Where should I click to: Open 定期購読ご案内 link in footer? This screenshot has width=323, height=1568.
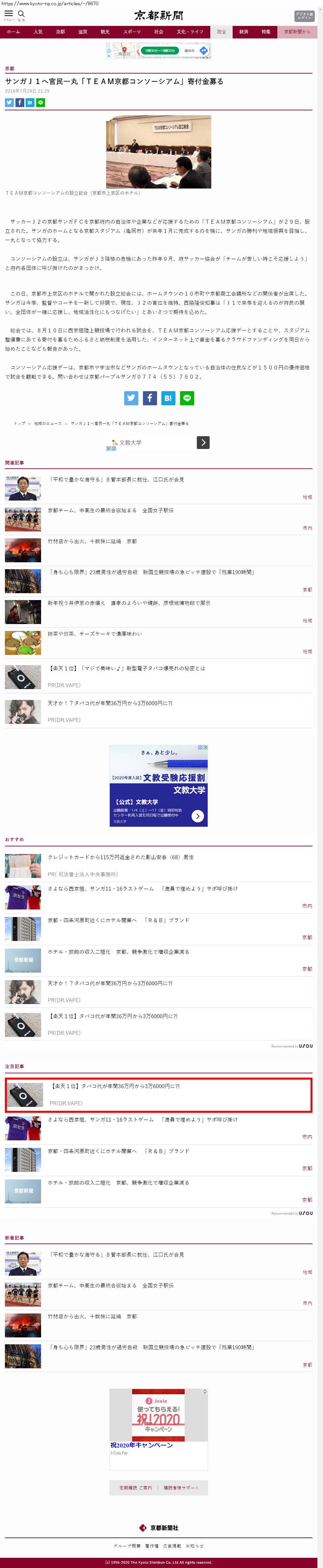135,1488
